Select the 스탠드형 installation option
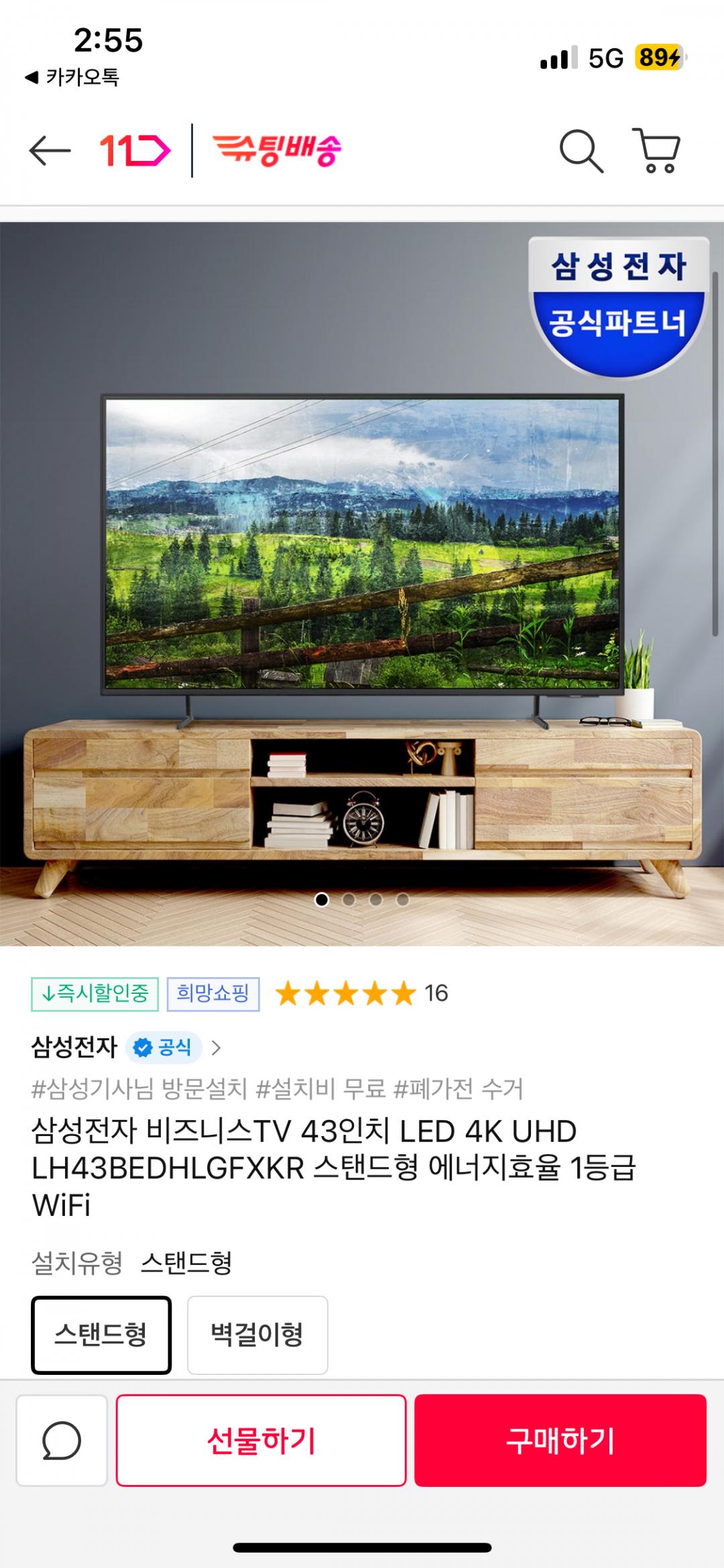 (101, 1335)
